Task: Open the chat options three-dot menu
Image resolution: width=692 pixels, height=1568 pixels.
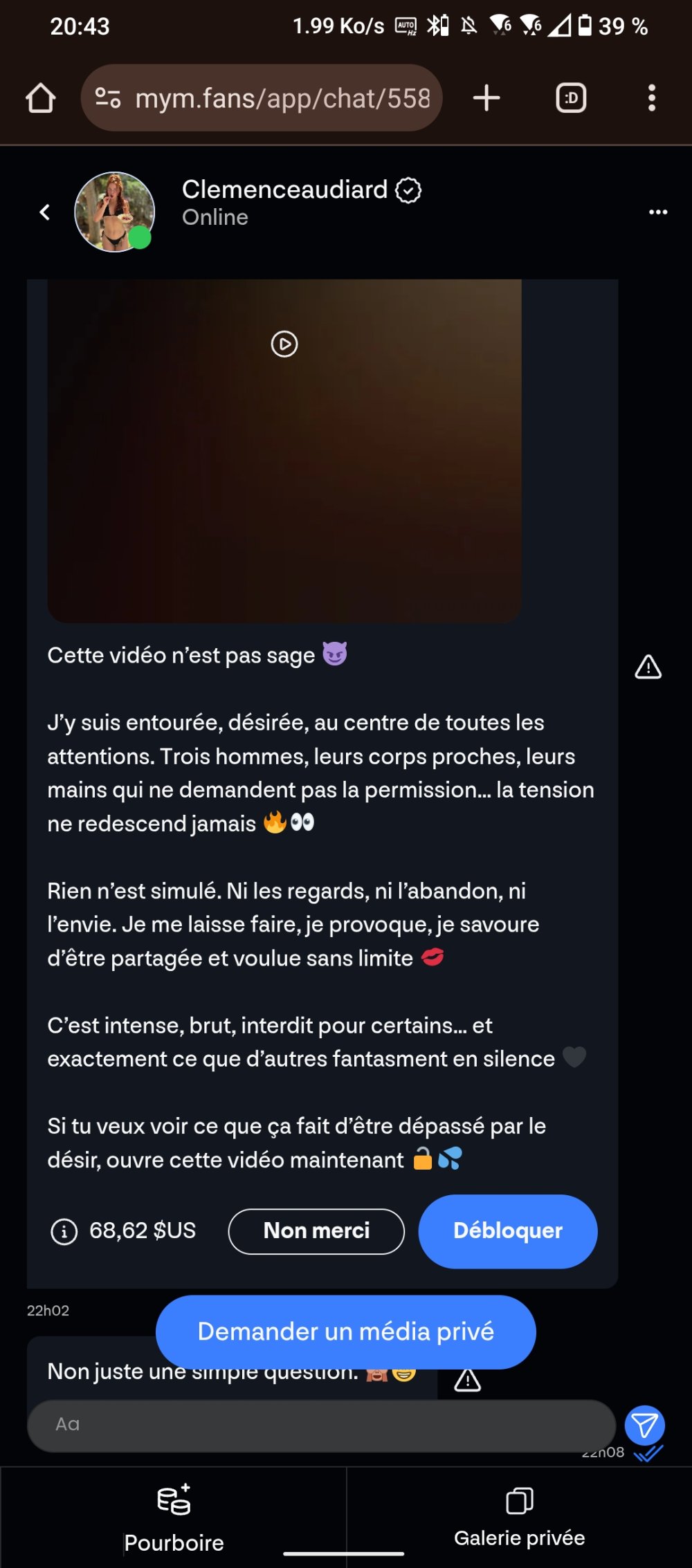Action: (x=657, y=212)
